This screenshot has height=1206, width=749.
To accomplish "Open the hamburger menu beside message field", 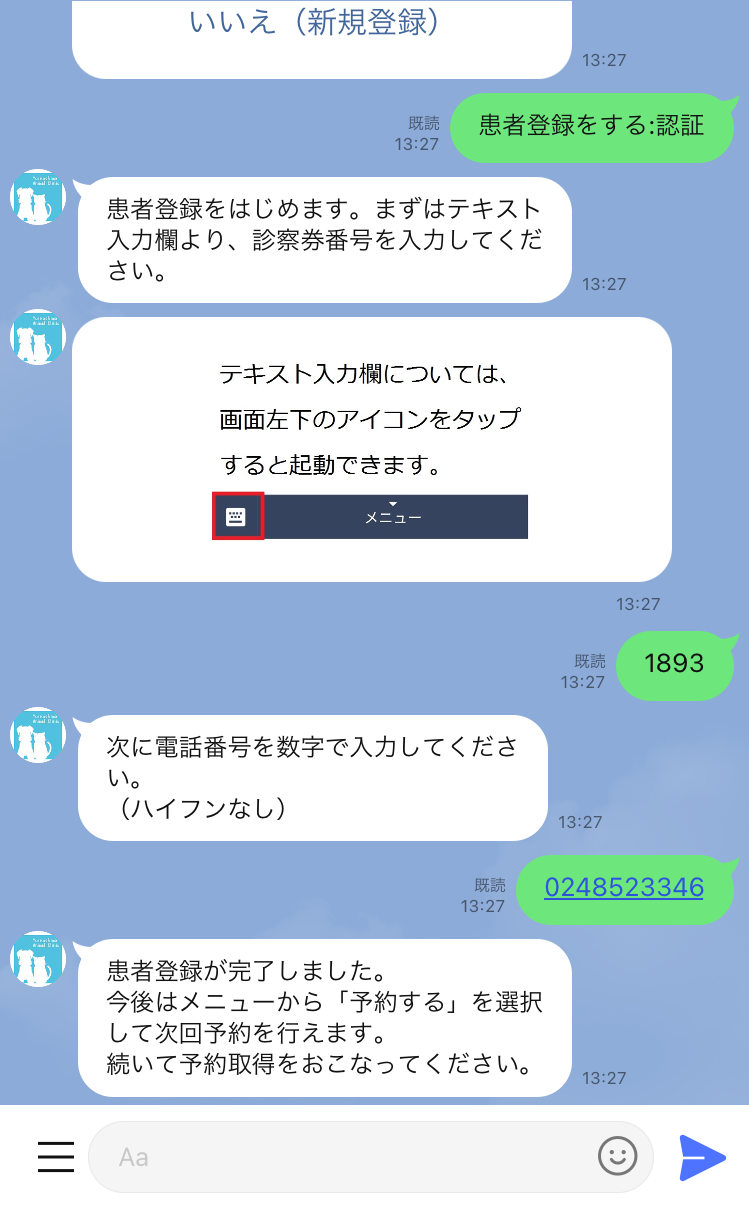I will 56,1156.
